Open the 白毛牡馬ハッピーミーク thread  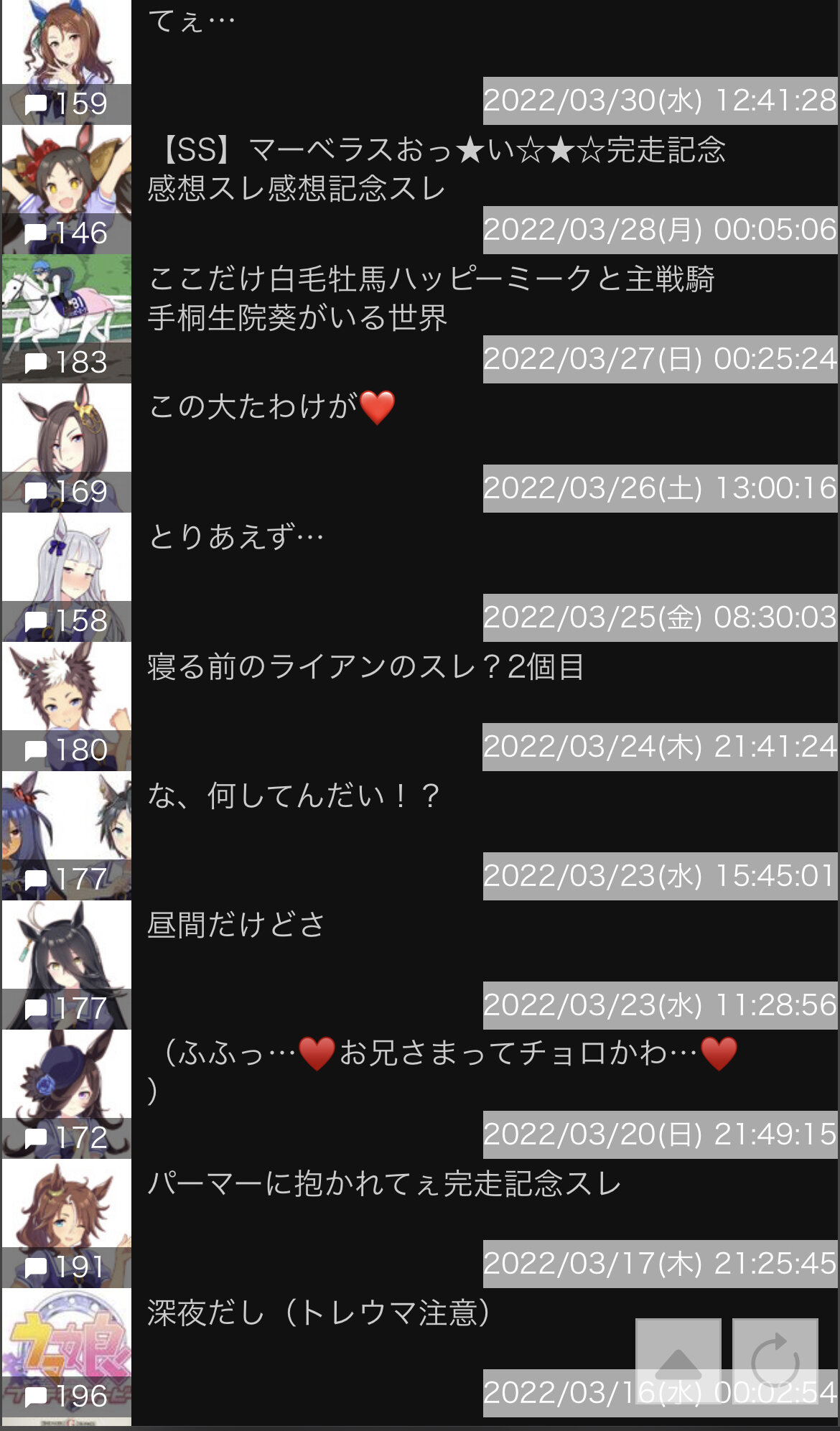click(431, 298)
